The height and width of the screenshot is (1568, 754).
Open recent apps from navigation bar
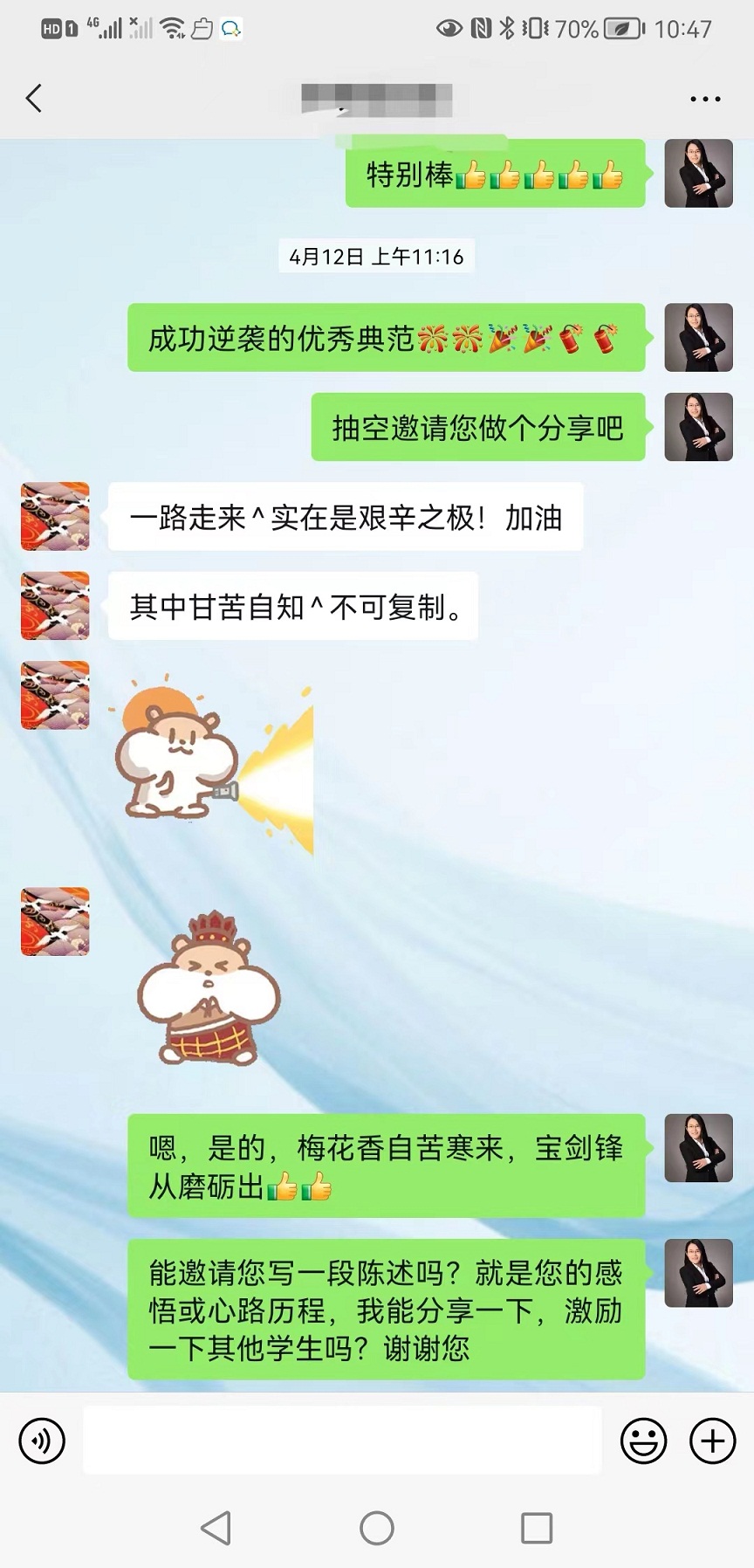(536, 1528)
